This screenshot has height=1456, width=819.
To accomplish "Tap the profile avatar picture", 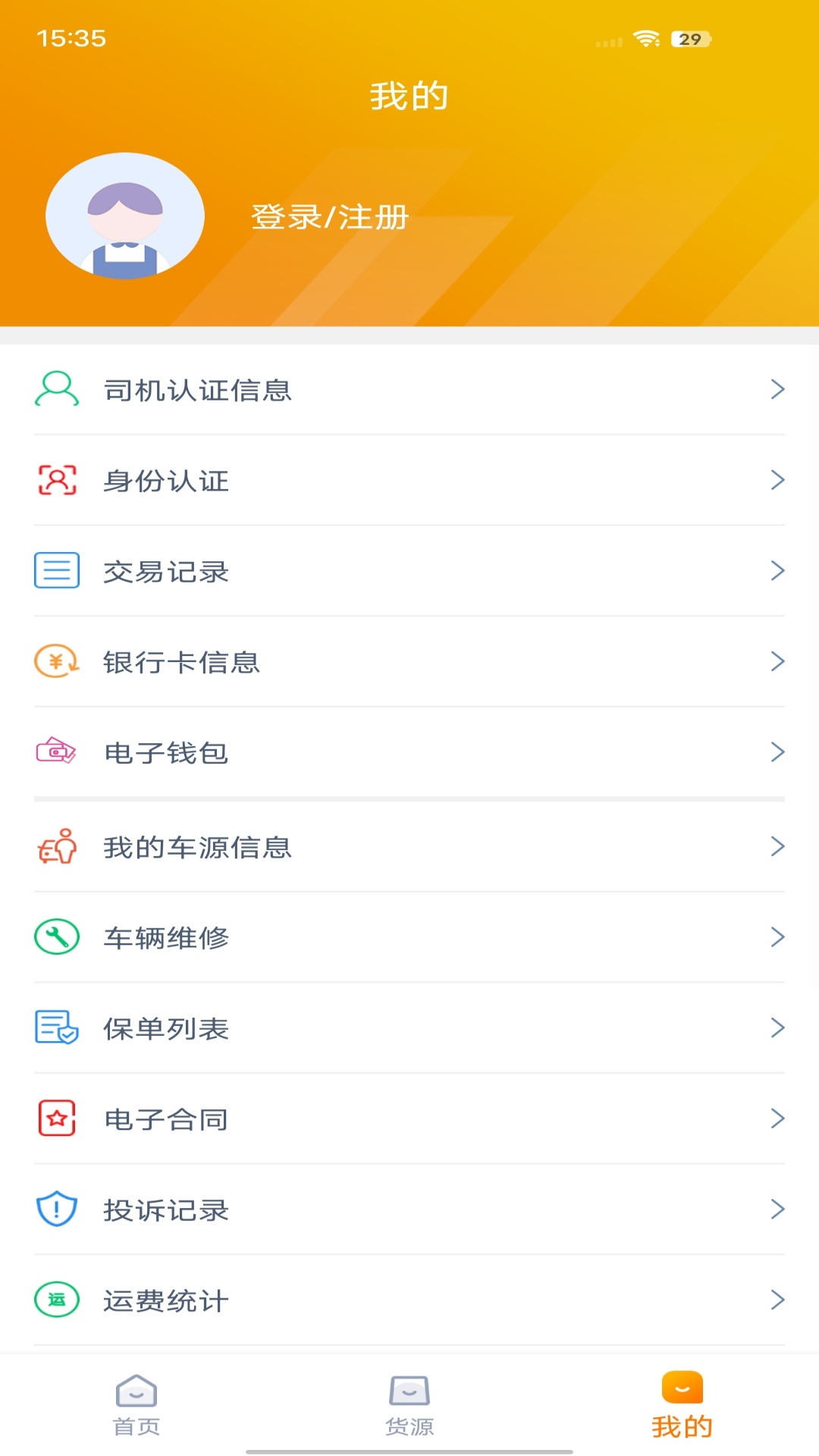I will tap(125, 216).
